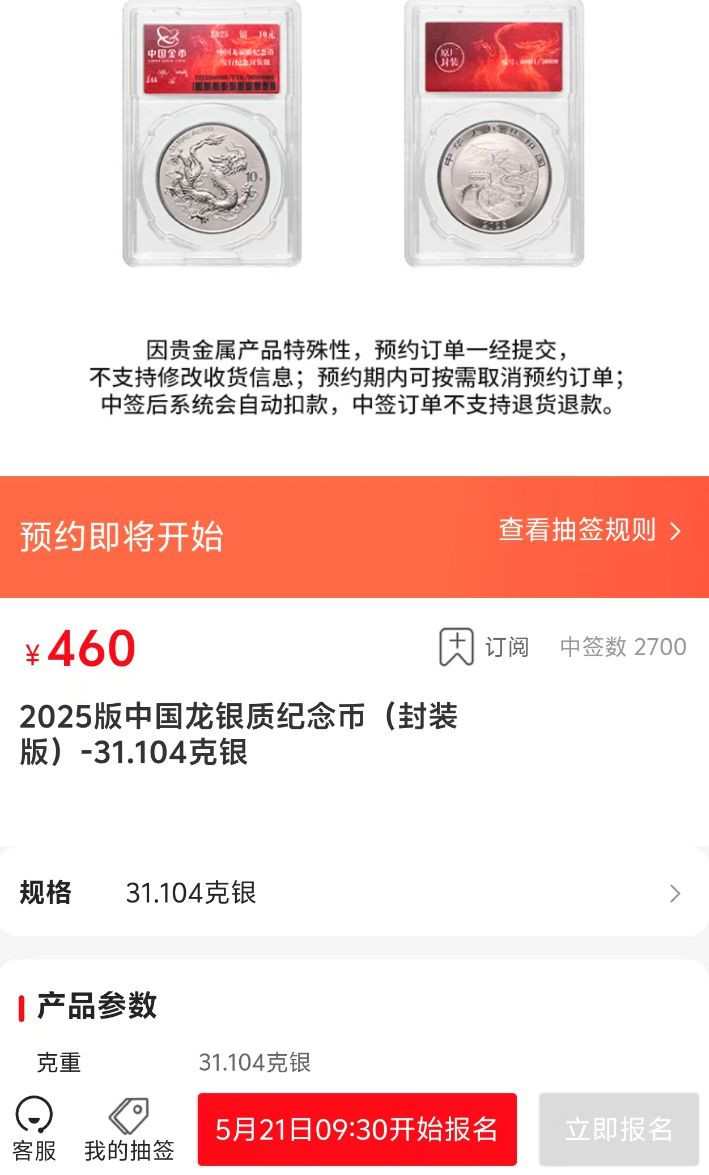
Task: View the 查看抽签规则 lottery rules
Action: (x=589, y=530)
